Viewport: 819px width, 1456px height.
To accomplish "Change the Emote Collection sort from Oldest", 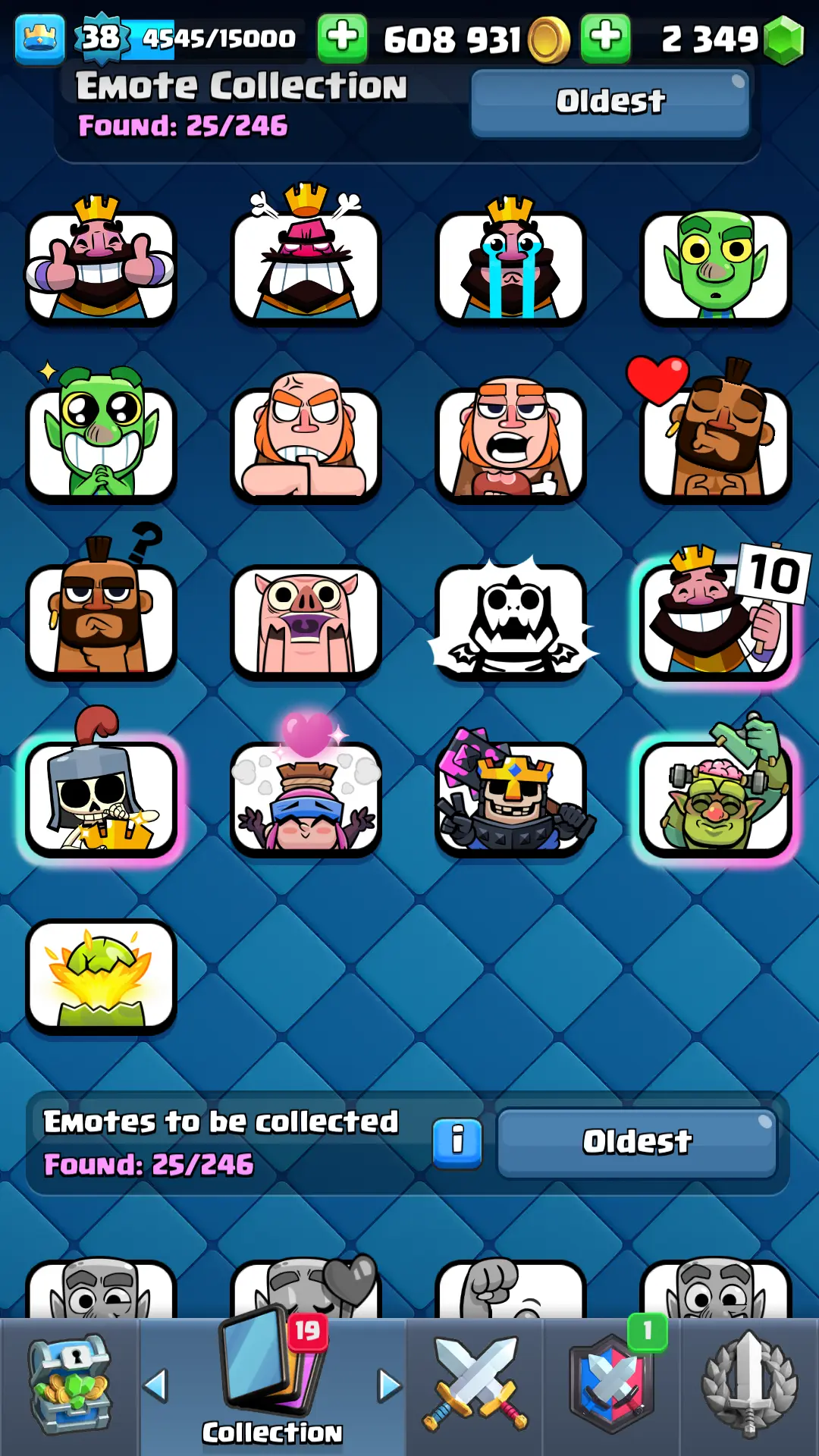I will point(610,102).
